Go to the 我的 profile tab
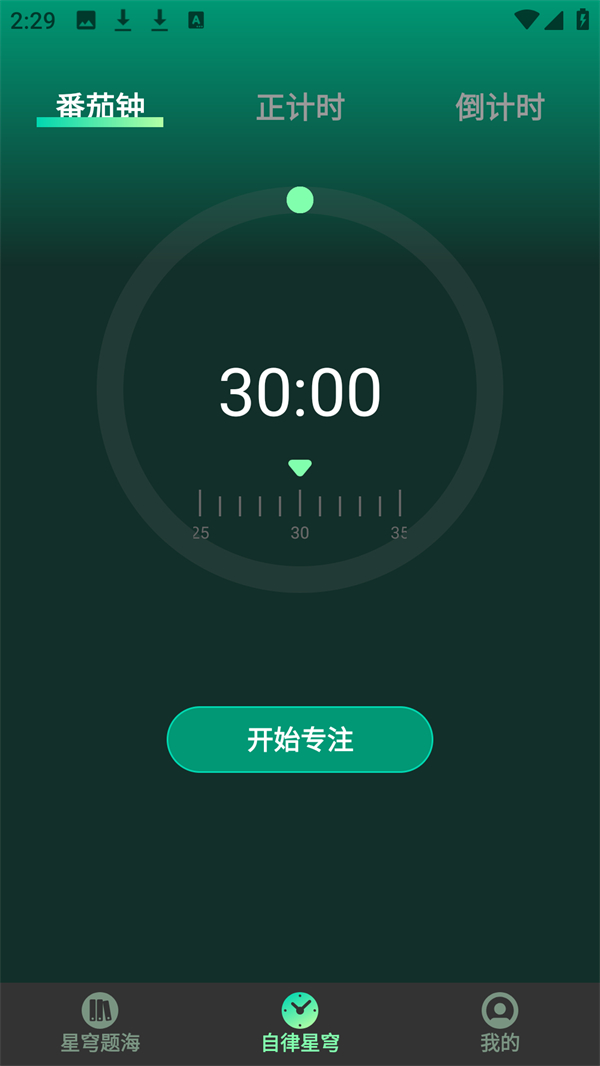 [500, 1023]
